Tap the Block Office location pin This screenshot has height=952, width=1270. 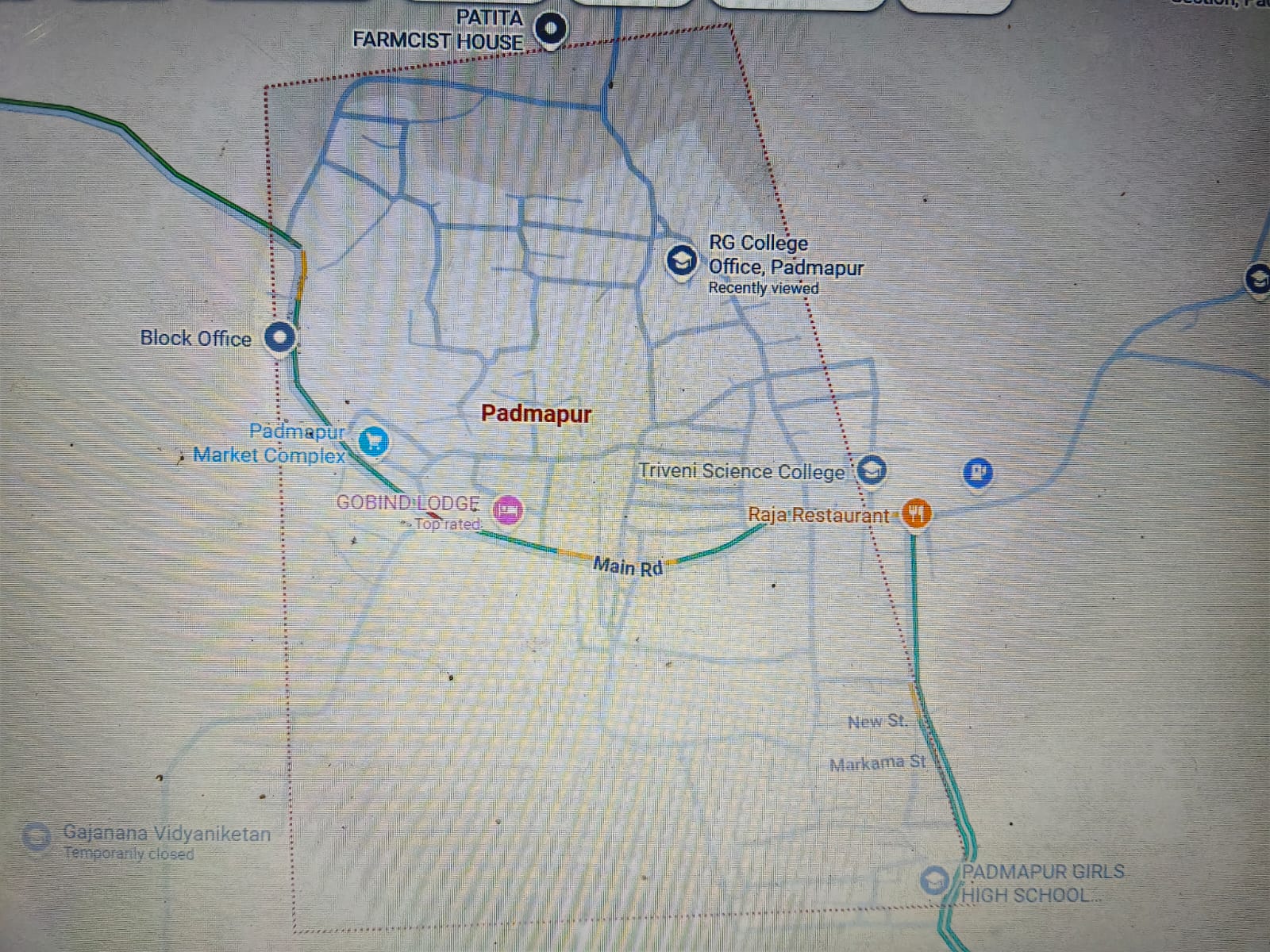[279, 337]
